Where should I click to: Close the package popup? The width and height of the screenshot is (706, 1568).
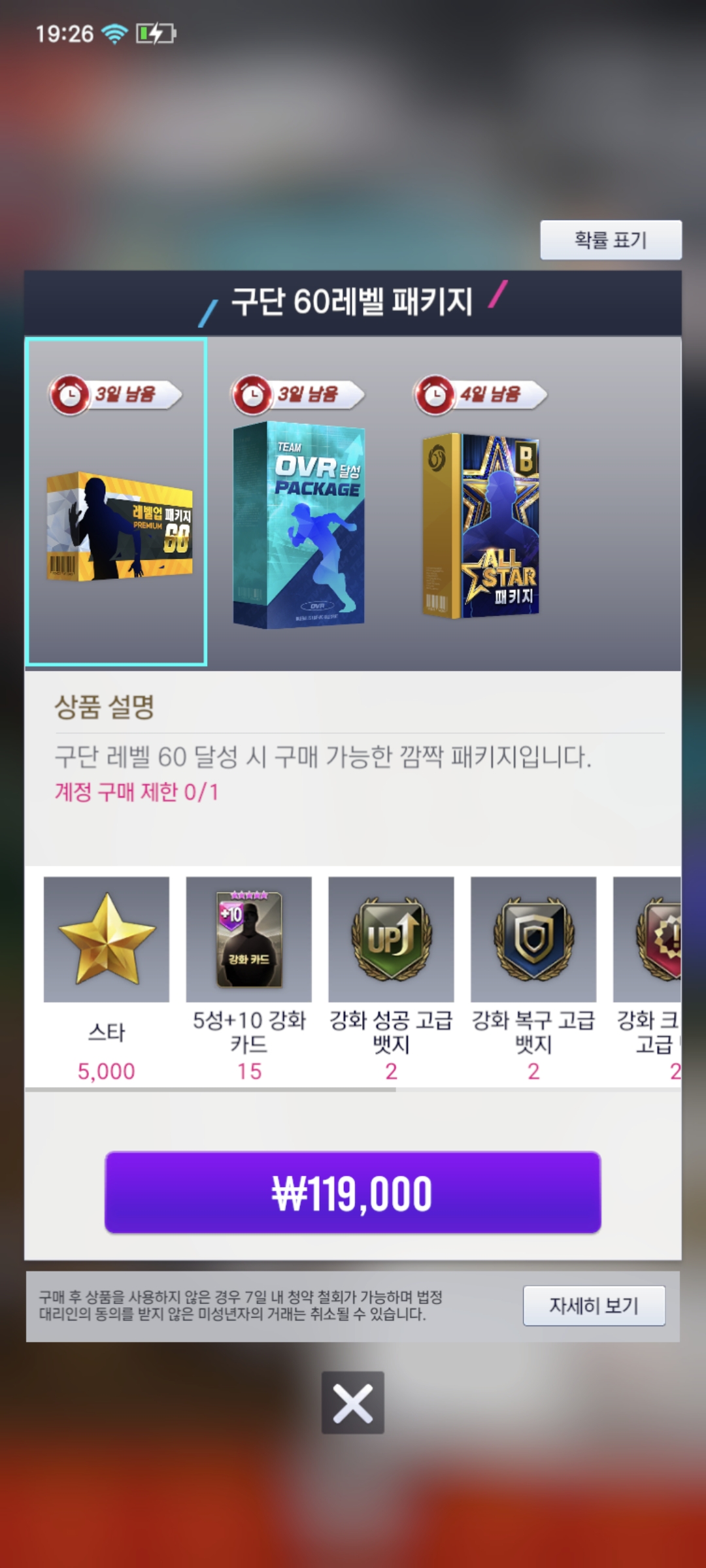pos(352,1403)
